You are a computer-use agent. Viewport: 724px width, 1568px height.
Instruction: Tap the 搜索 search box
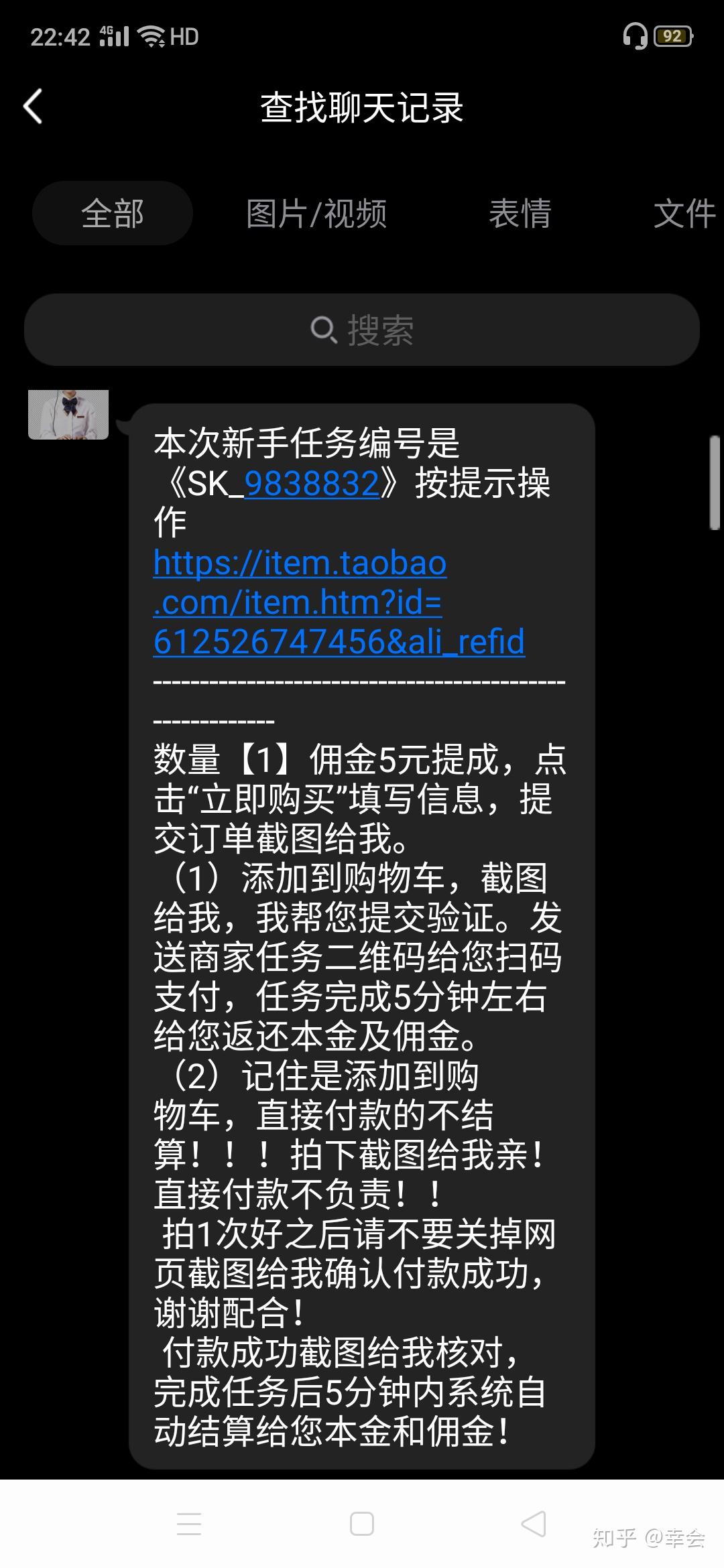[362, 330]
